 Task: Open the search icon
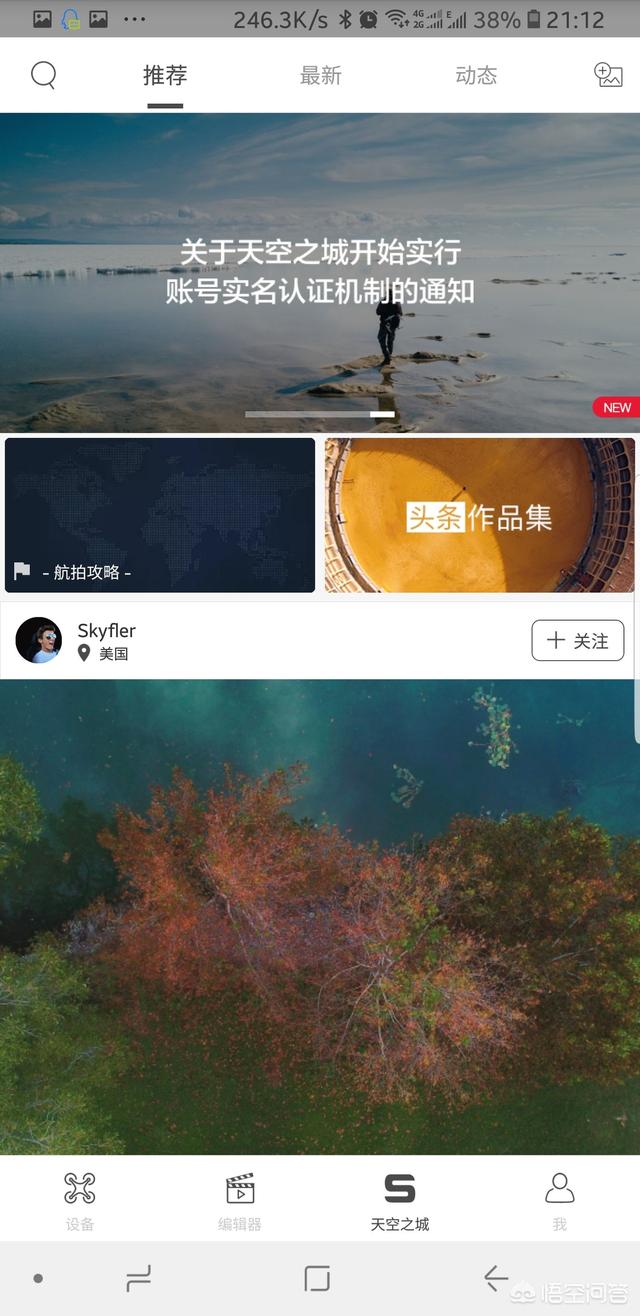[43, 75]
